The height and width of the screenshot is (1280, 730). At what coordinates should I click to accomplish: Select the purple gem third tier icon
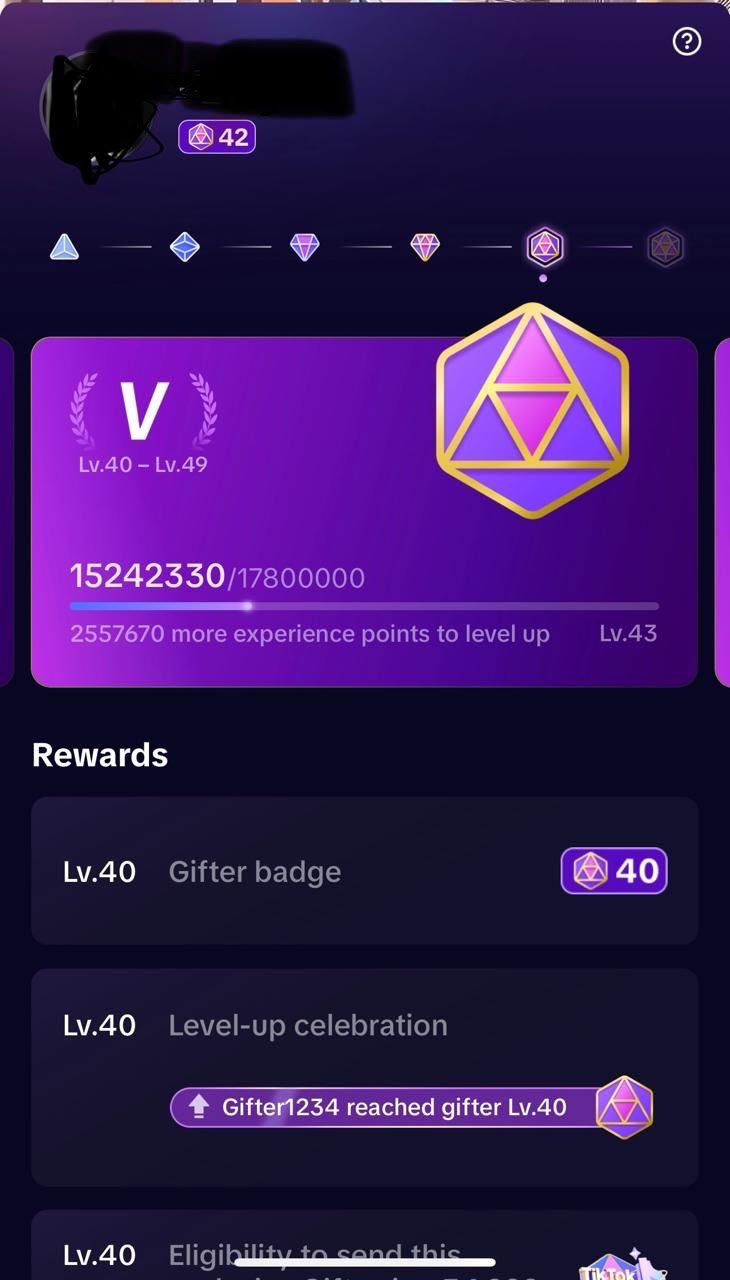[305, 246]
